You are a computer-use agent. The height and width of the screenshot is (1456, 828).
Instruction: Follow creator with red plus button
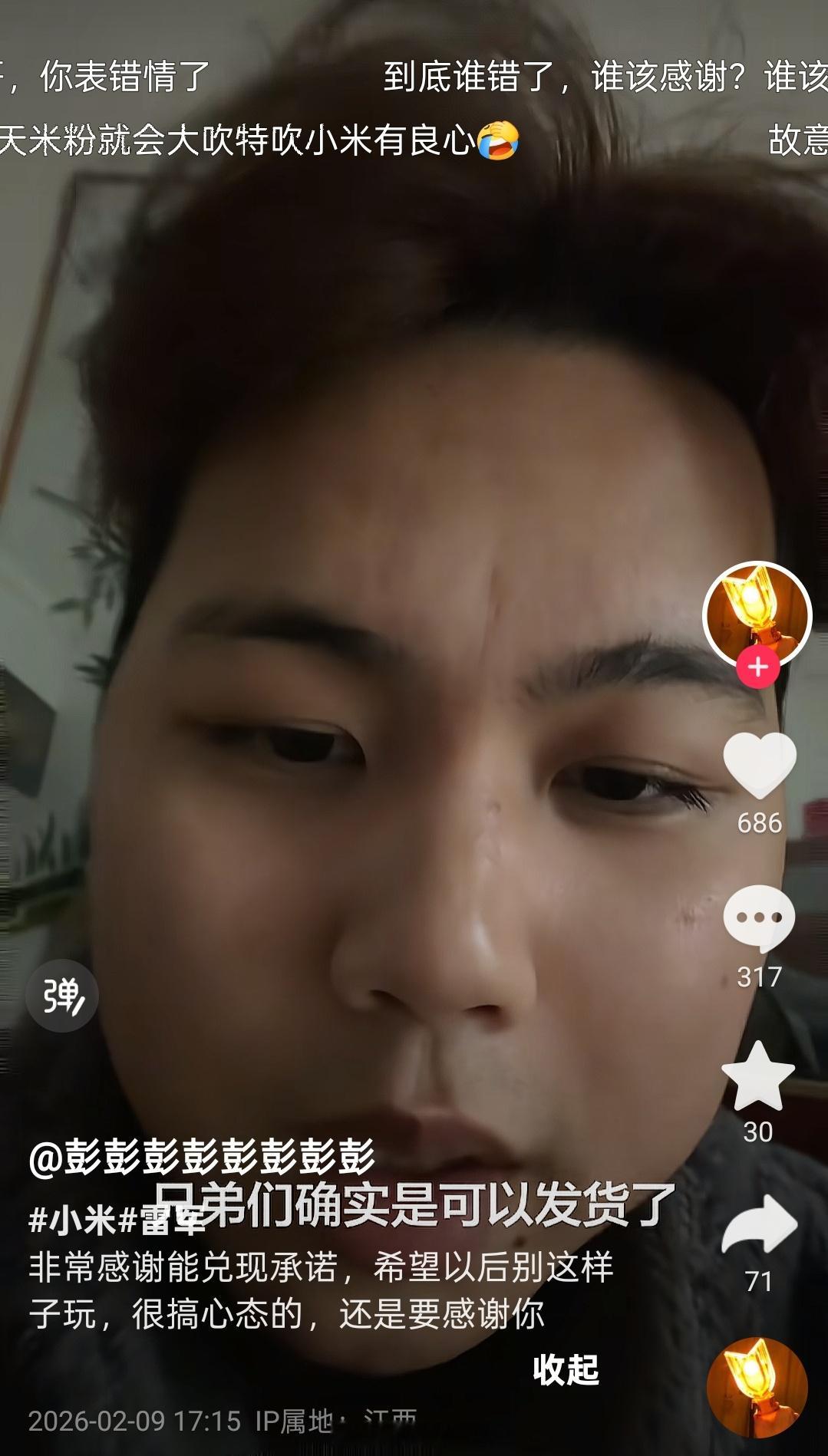(758, 669)
